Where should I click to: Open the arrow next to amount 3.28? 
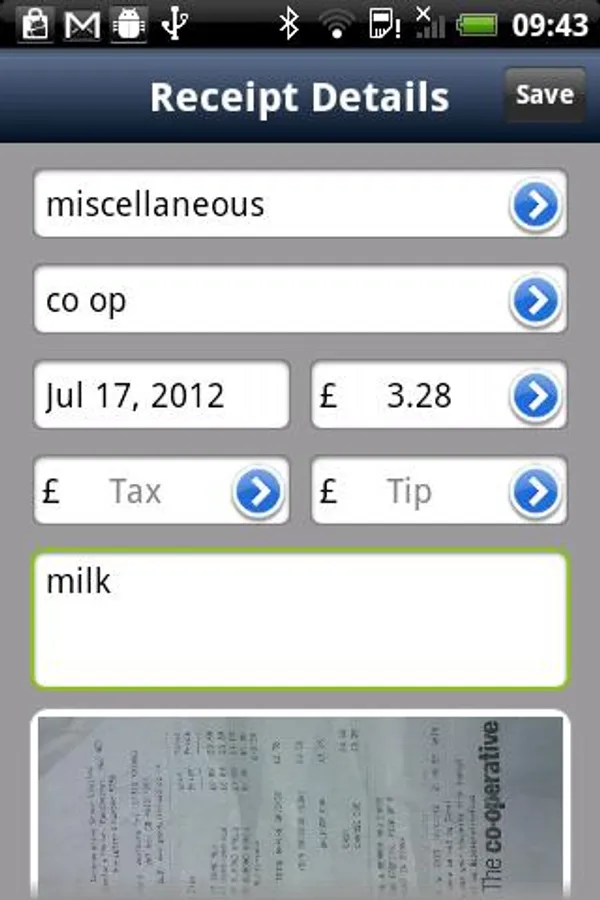[x=535, y=396]
